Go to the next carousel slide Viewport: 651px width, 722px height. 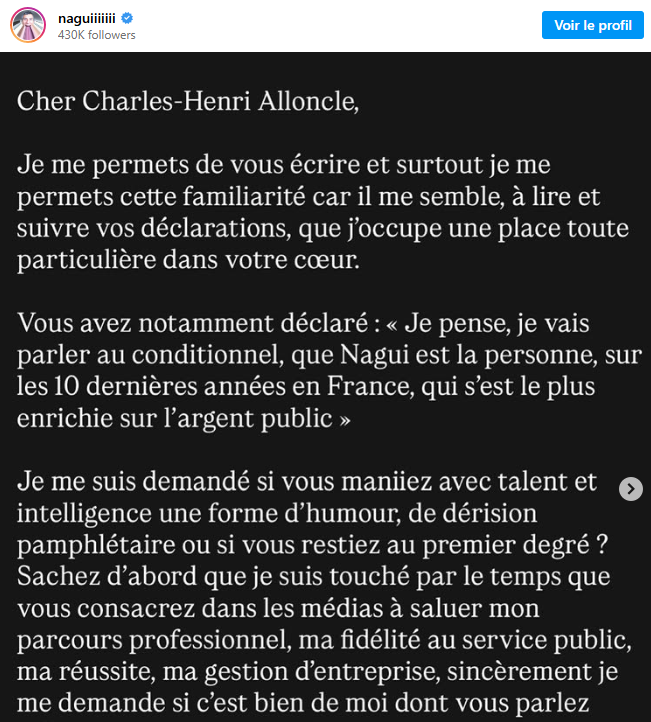(x=630, y=488)
